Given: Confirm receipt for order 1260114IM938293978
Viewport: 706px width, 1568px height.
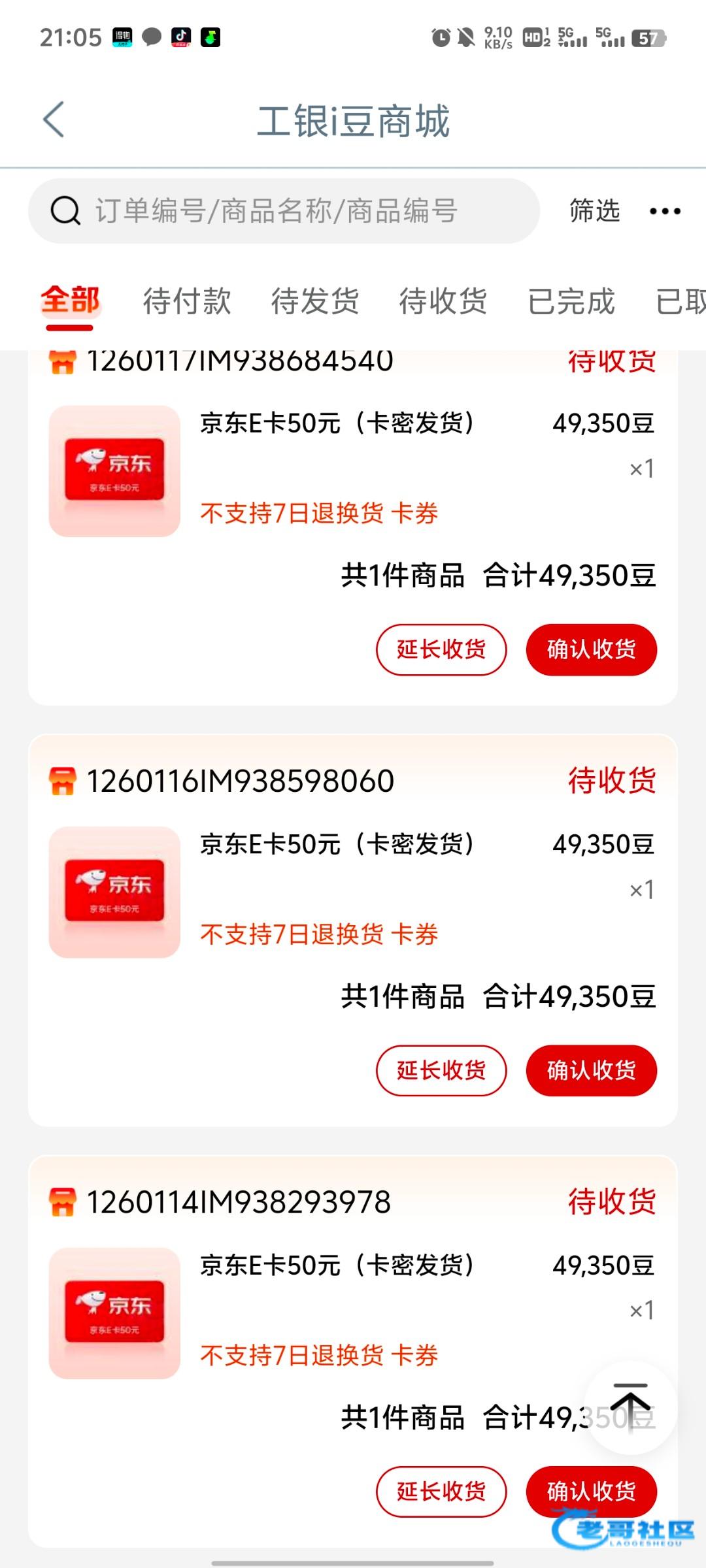Looking at the screenshot, I should 591,1491.
